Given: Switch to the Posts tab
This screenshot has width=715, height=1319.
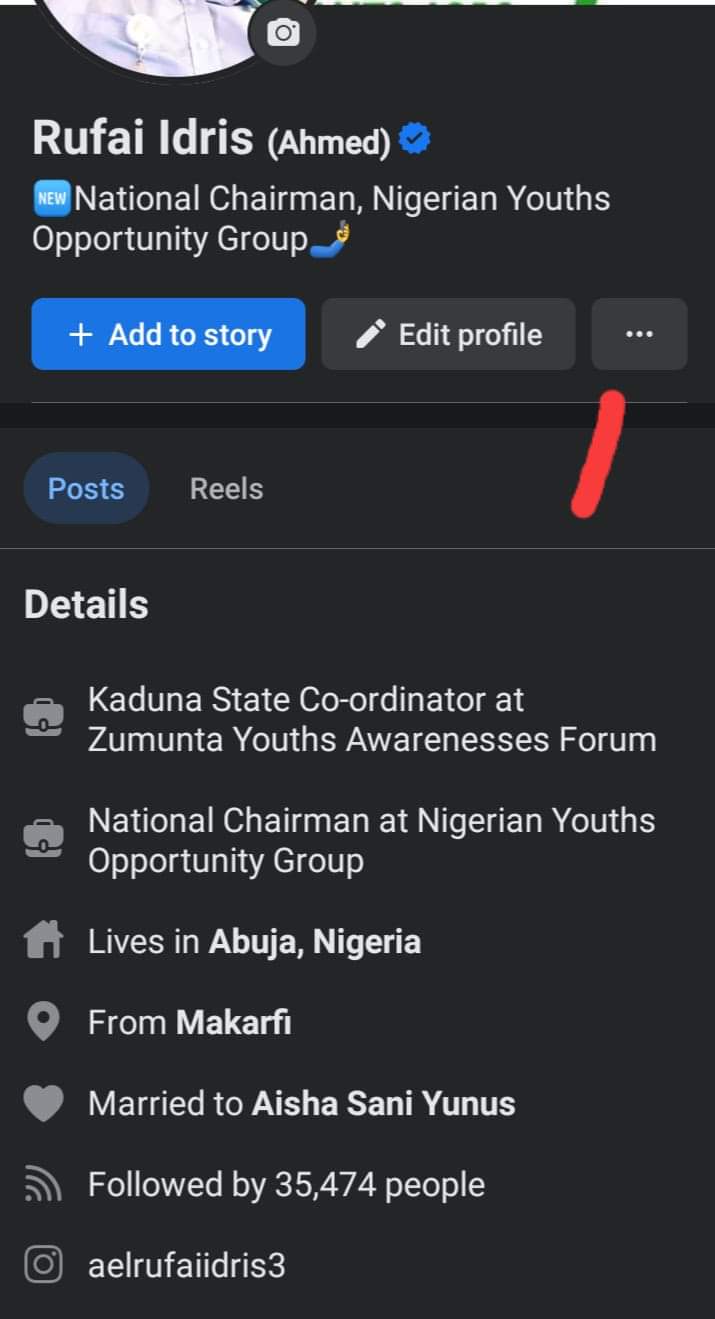Looking at the screenshot, I should click(x=86, y=488).
